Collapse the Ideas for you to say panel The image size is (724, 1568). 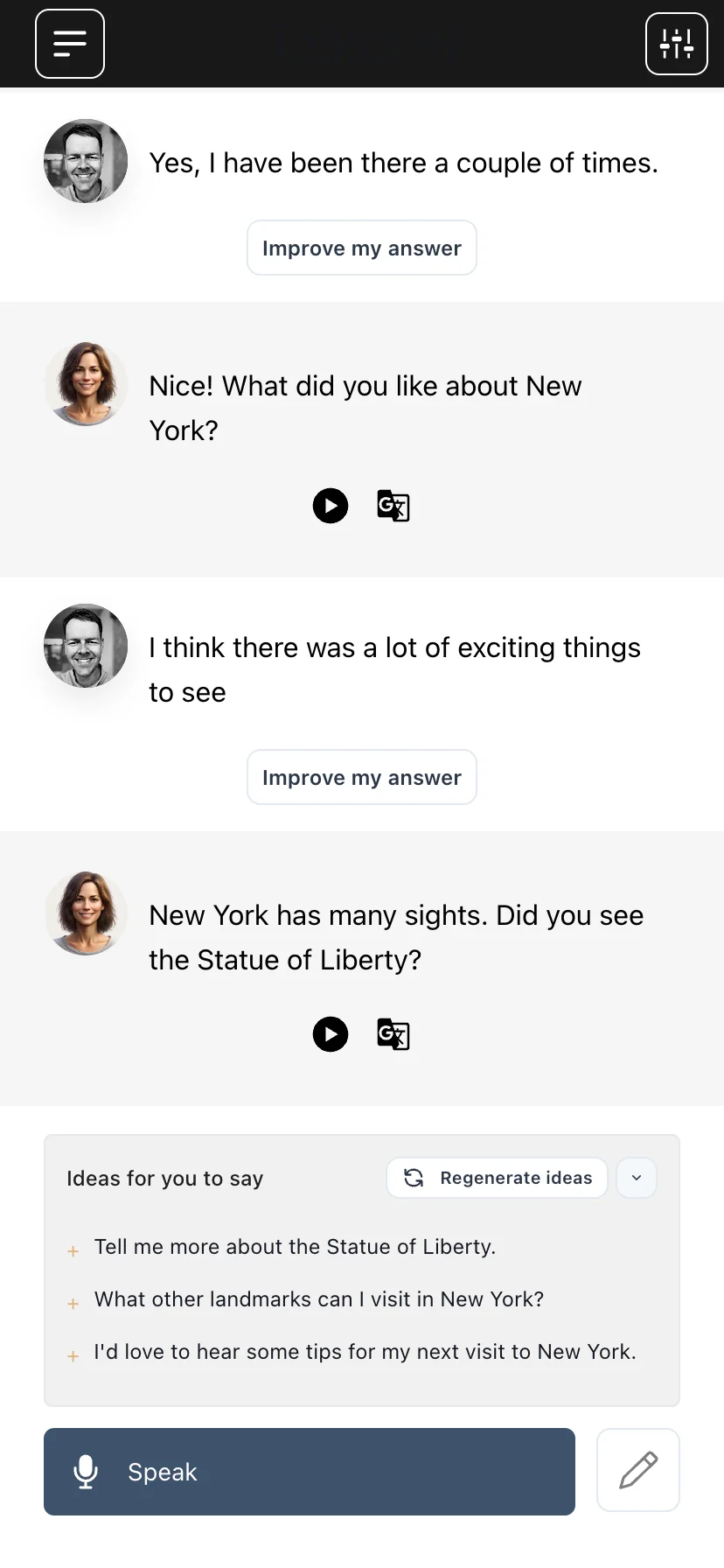tap(636, 1178)
